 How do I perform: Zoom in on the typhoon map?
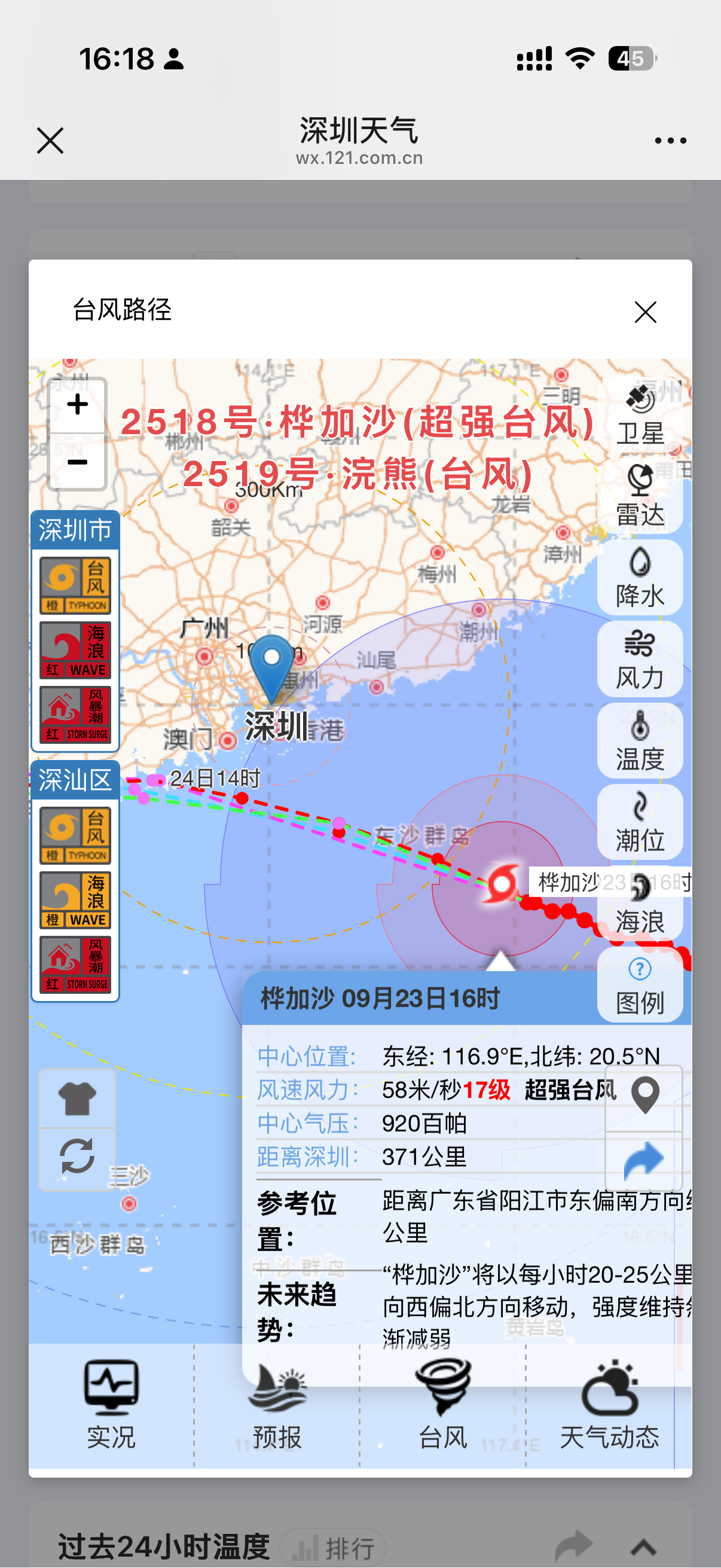coord(77,405)
